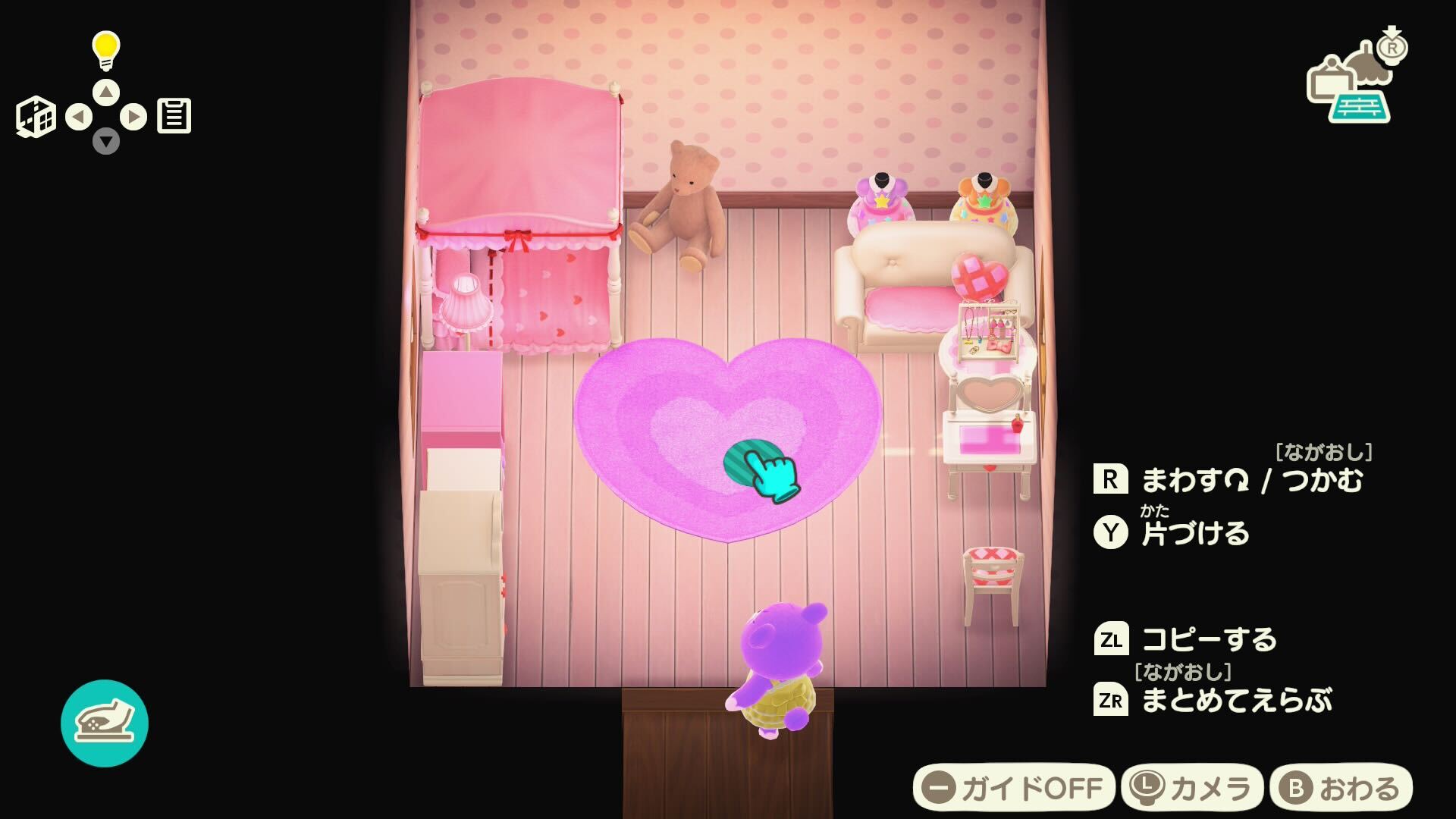
Task: Tap the right arrow on the direction pad
Action: click(x=133, y=117)
